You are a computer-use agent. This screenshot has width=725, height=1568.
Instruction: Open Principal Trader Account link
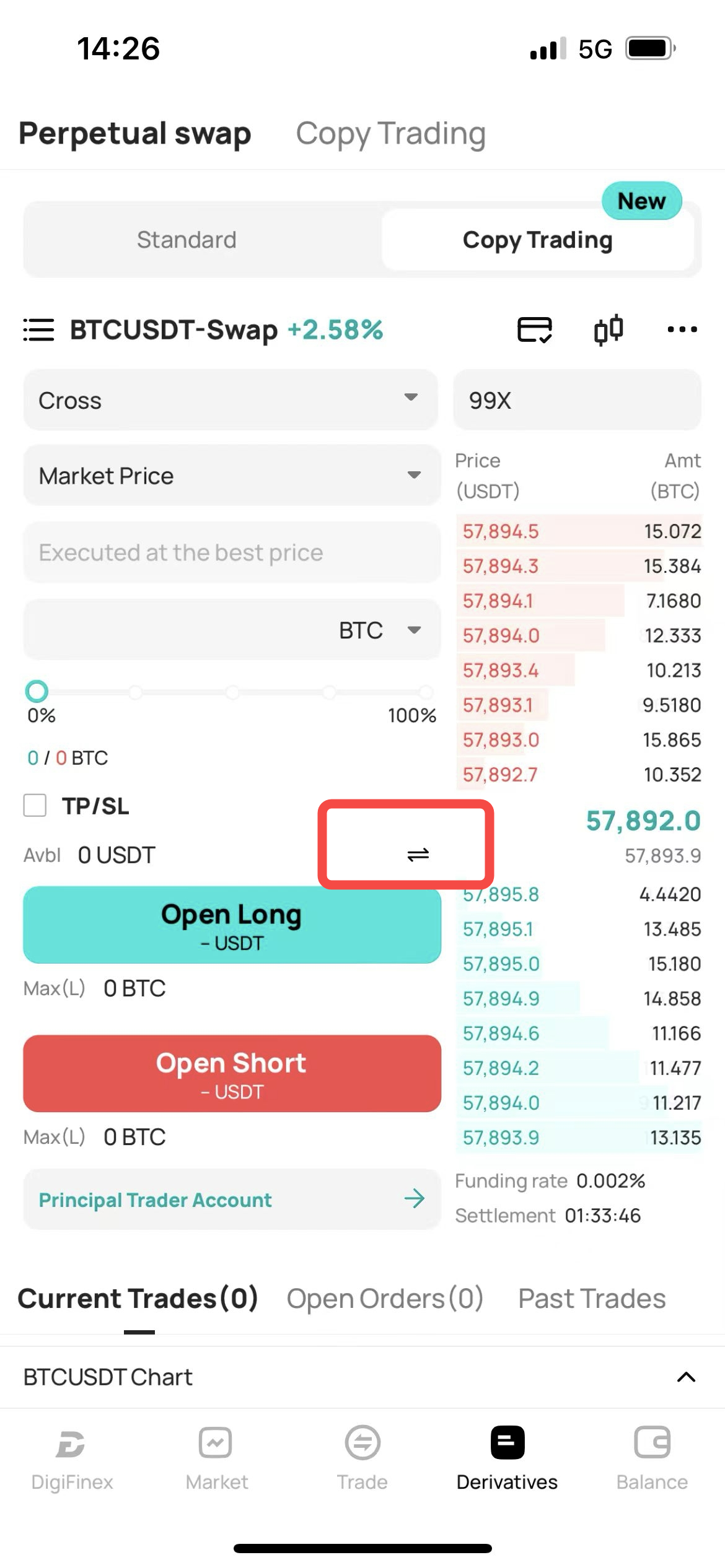[x=232, y=1200]
